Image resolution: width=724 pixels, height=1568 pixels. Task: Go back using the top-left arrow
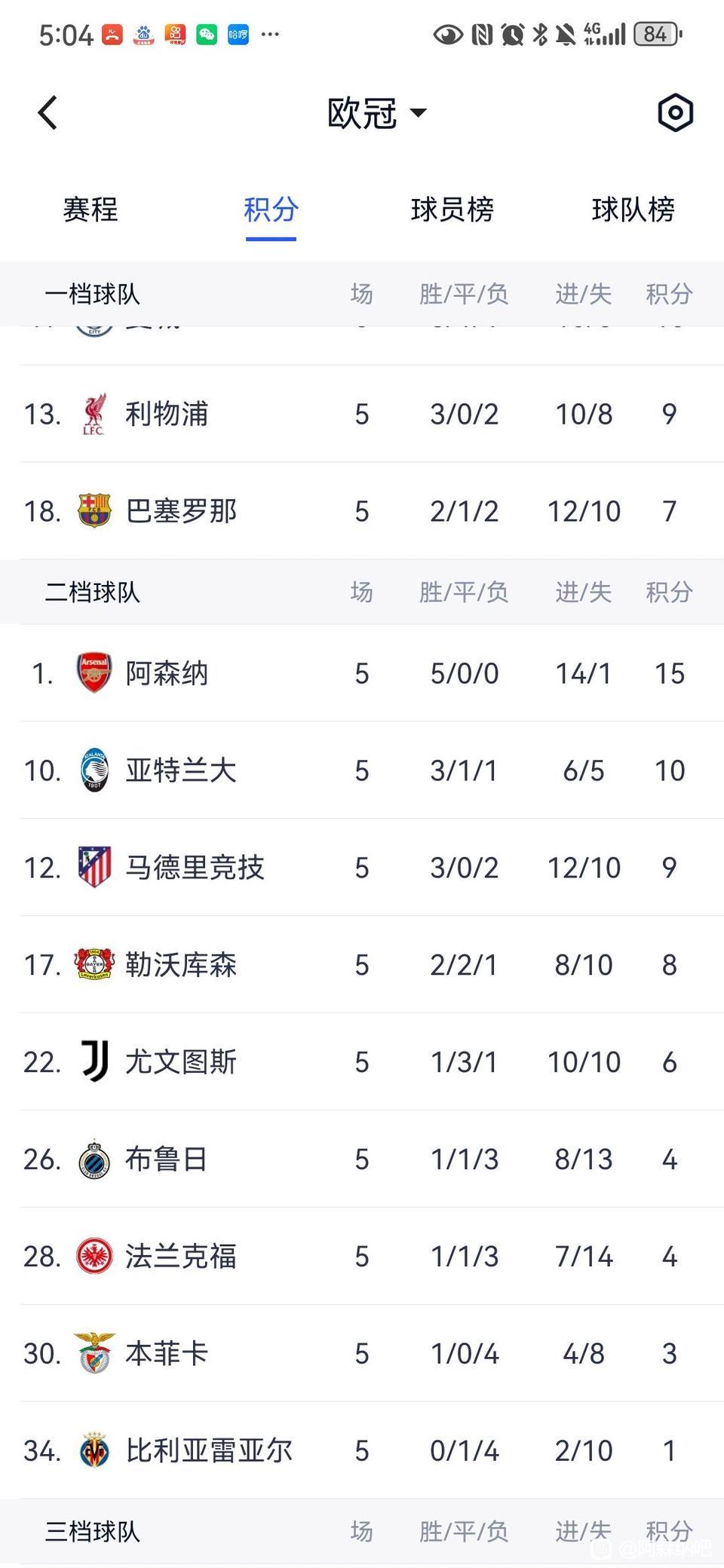click(x=48, y=113)
